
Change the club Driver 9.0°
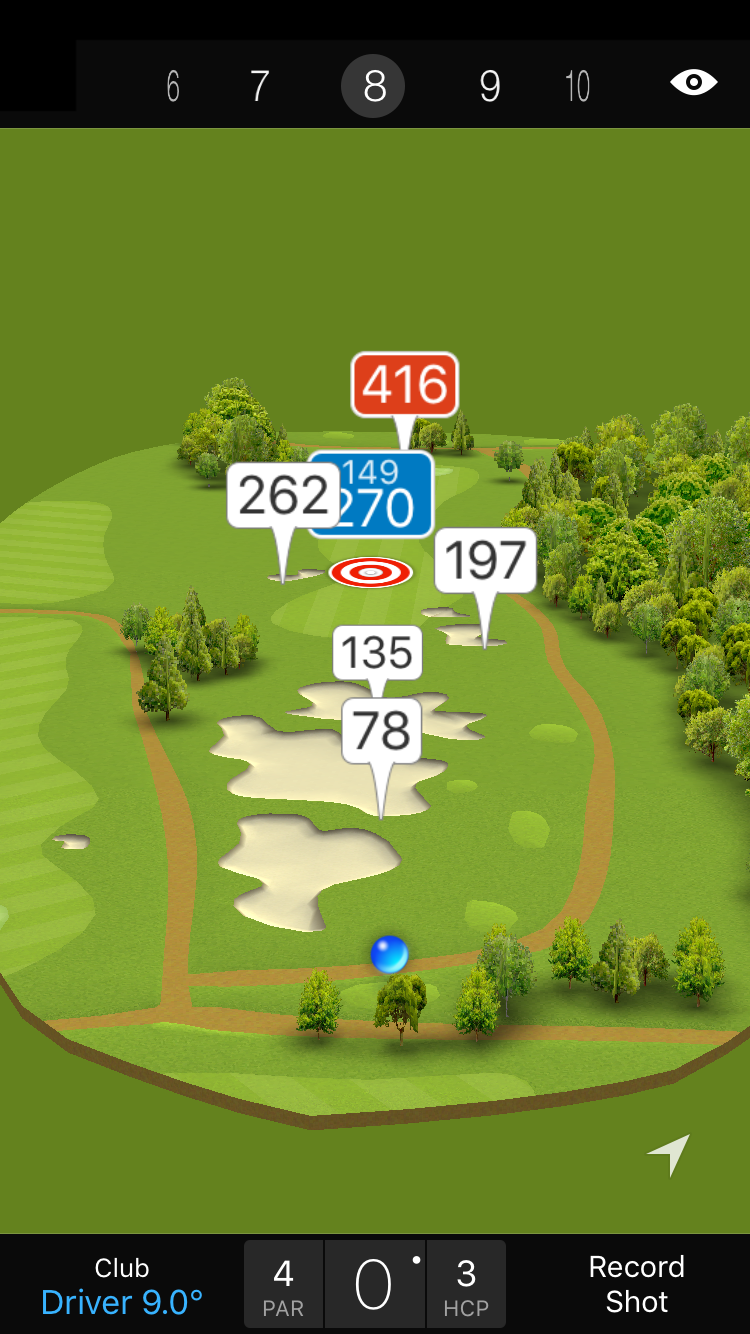tap(122, 1286)
